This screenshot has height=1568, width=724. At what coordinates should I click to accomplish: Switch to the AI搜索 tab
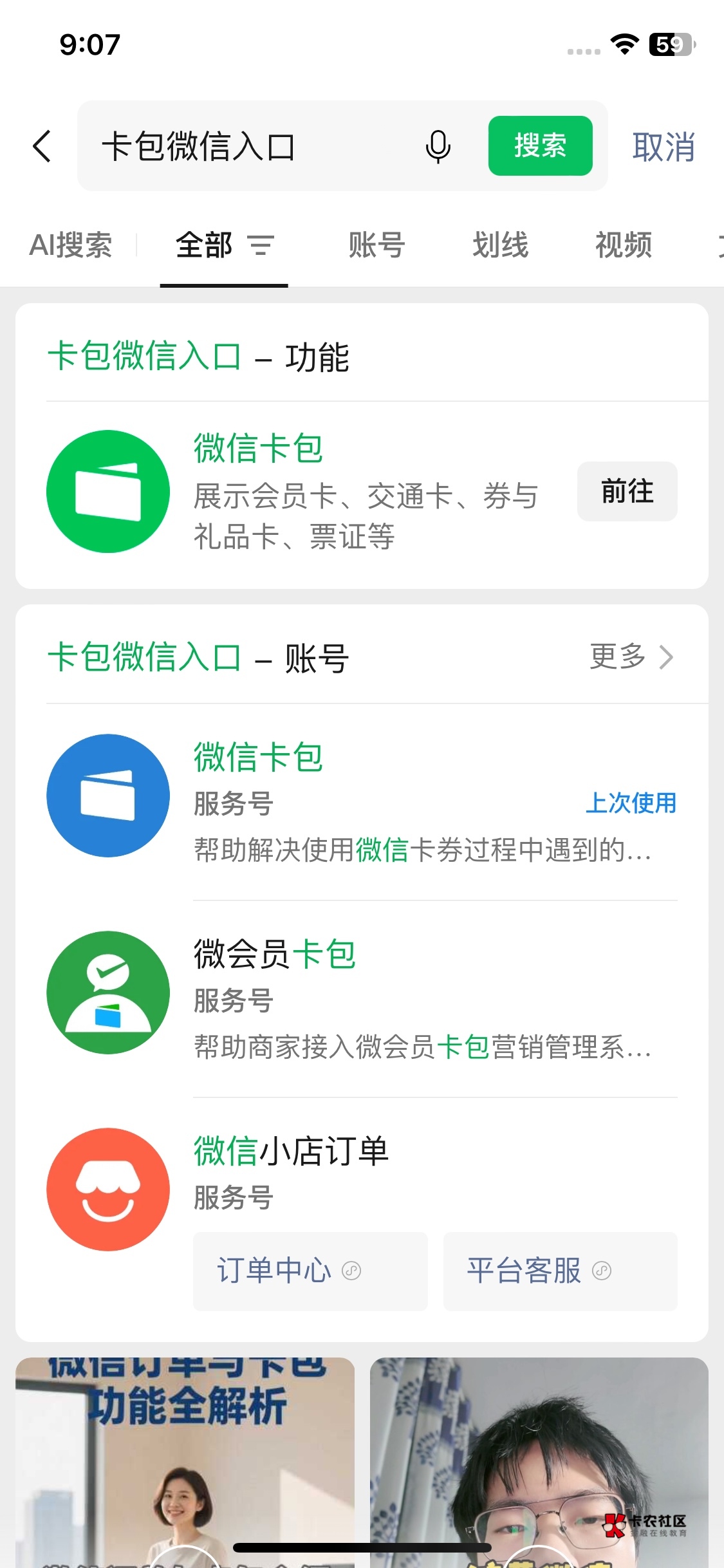[x=71, y=245]
